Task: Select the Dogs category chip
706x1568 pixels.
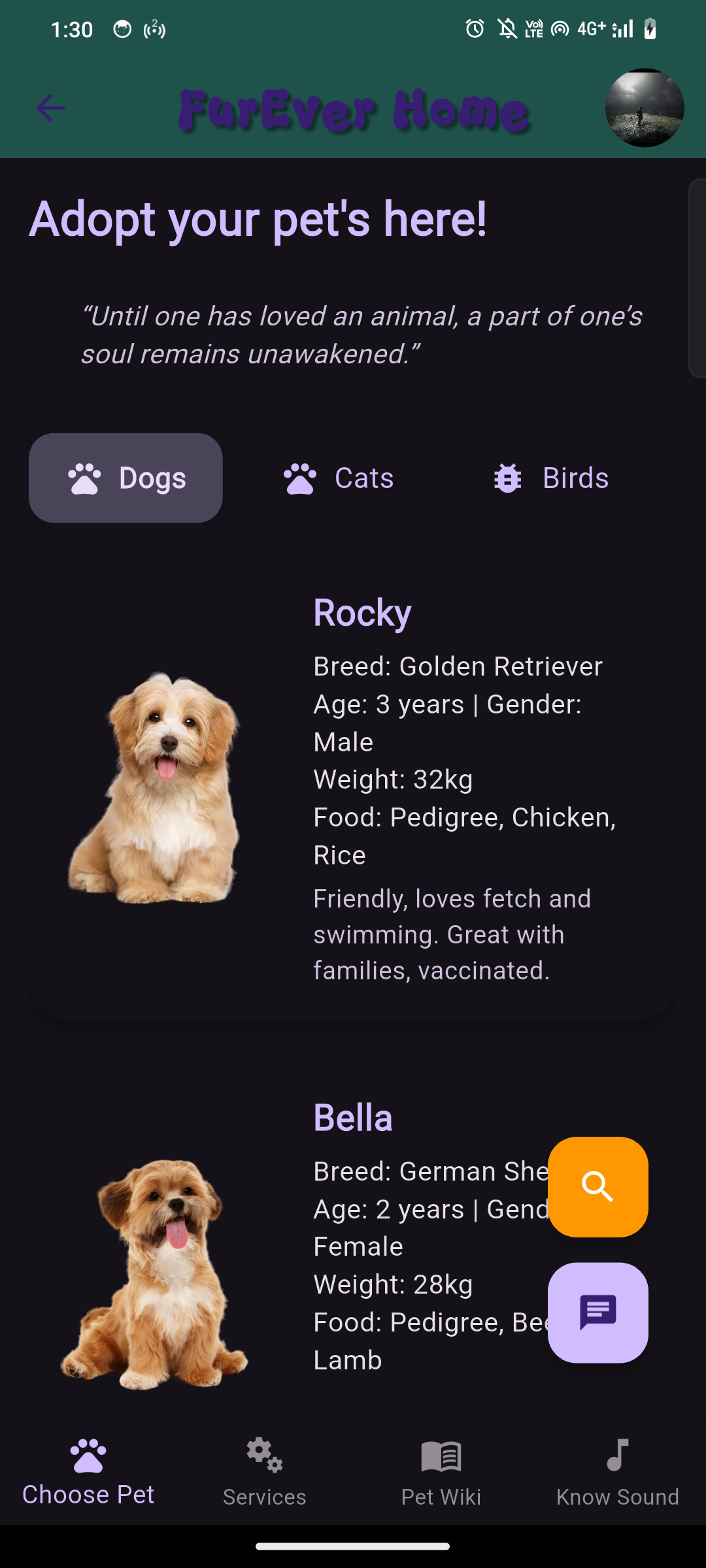Action: coord(126,478)
